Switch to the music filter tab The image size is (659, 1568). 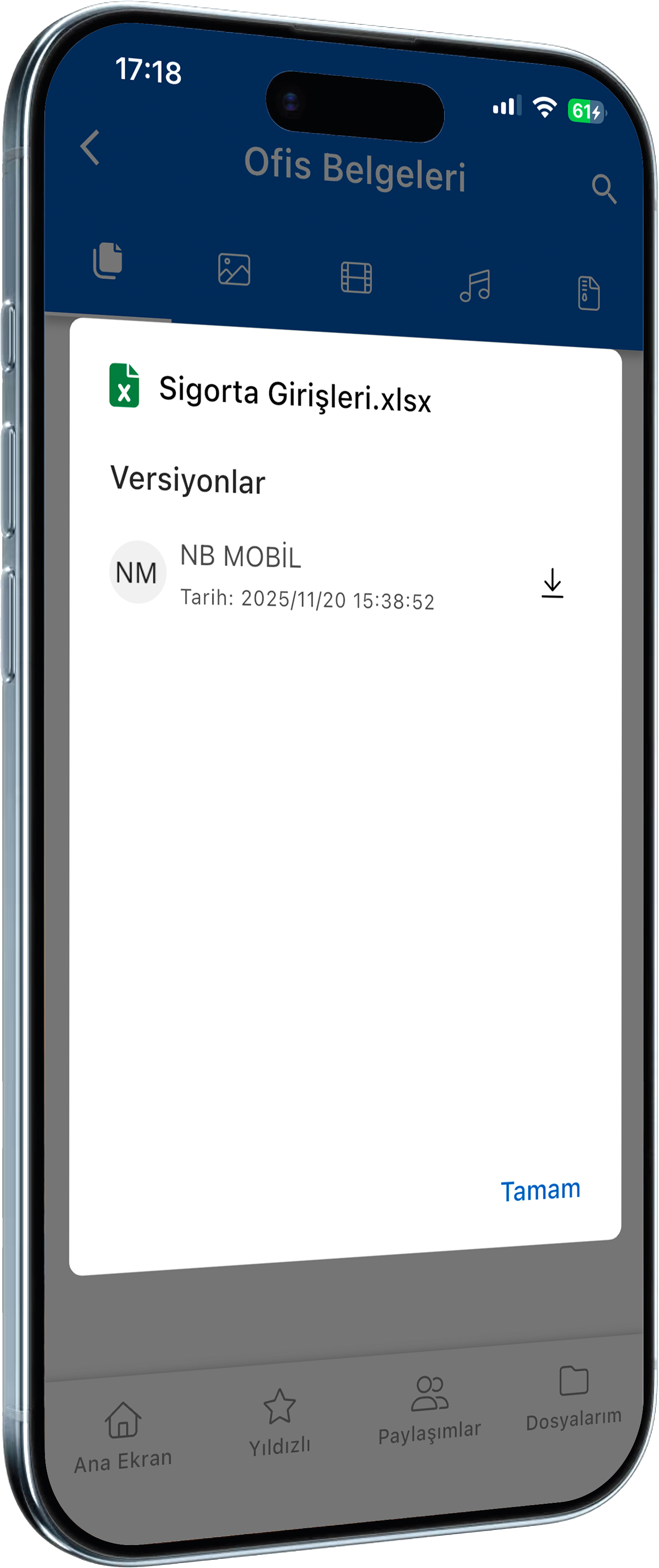coord(475,286)
